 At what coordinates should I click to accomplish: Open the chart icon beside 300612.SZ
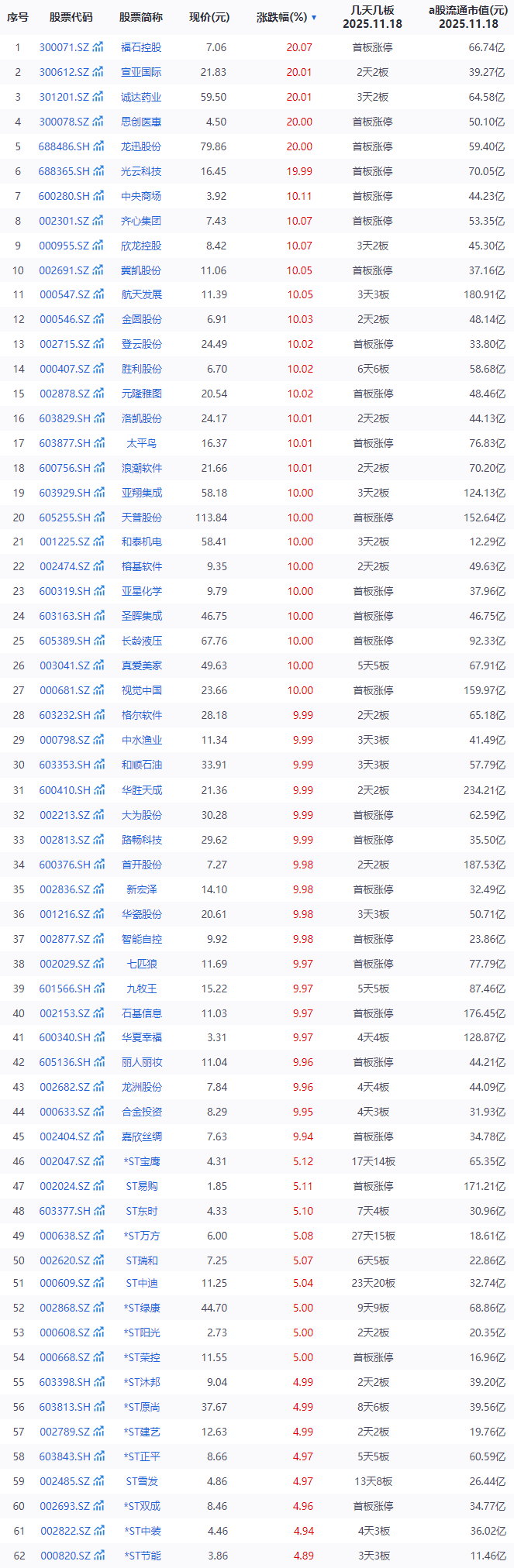(x=98, y=72)
